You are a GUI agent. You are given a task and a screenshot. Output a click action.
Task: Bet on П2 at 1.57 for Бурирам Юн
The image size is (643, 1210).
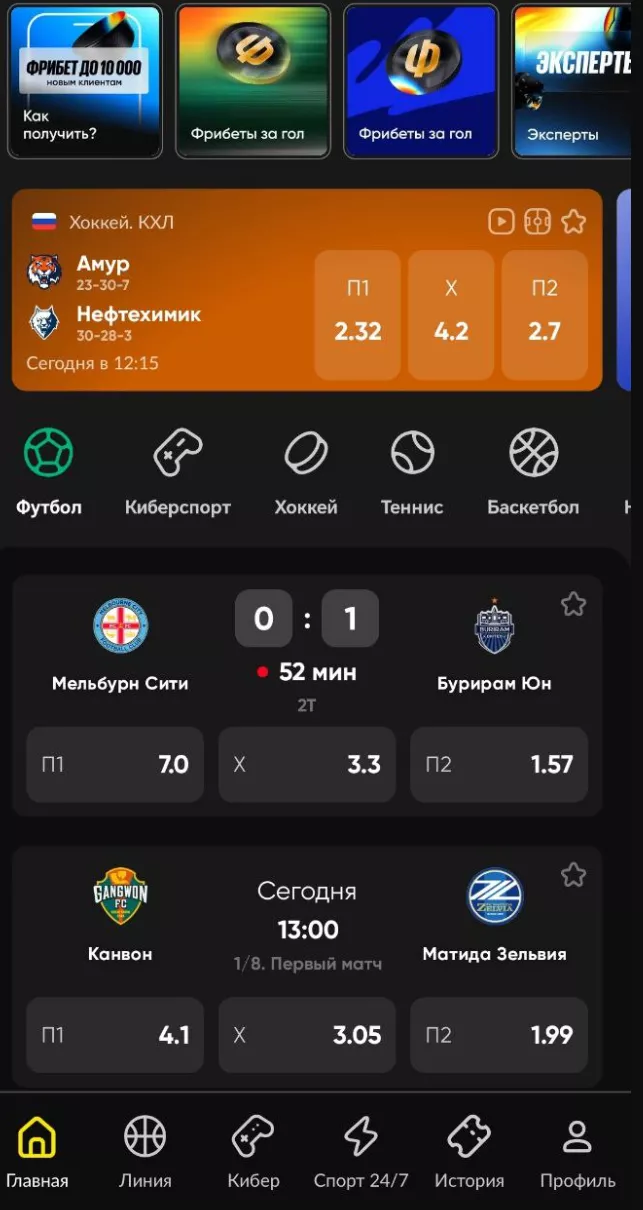pos(499,765)
